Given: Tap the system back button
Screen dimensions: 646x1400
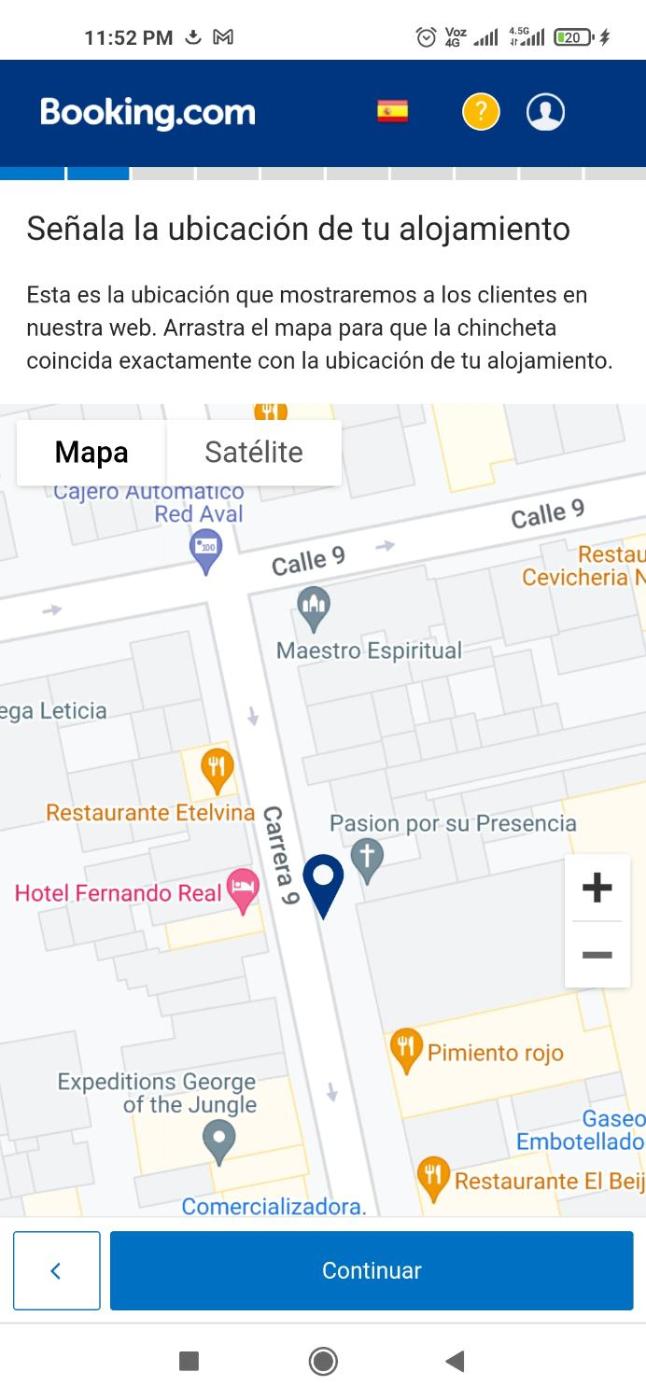Looking at the screenshot, I should tap(455, 1361).
